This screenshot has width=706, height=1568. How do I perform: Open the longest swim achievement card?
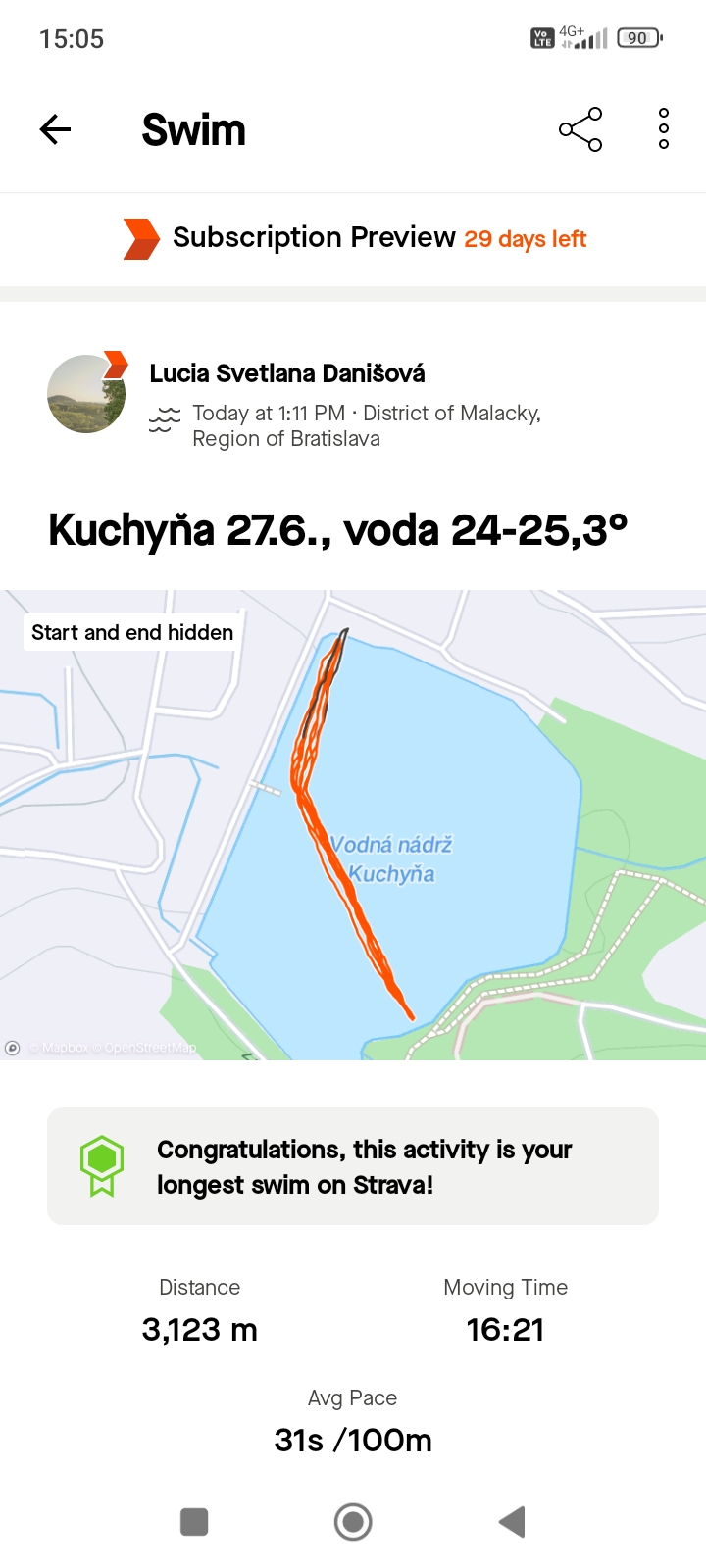coord(353,1166)
